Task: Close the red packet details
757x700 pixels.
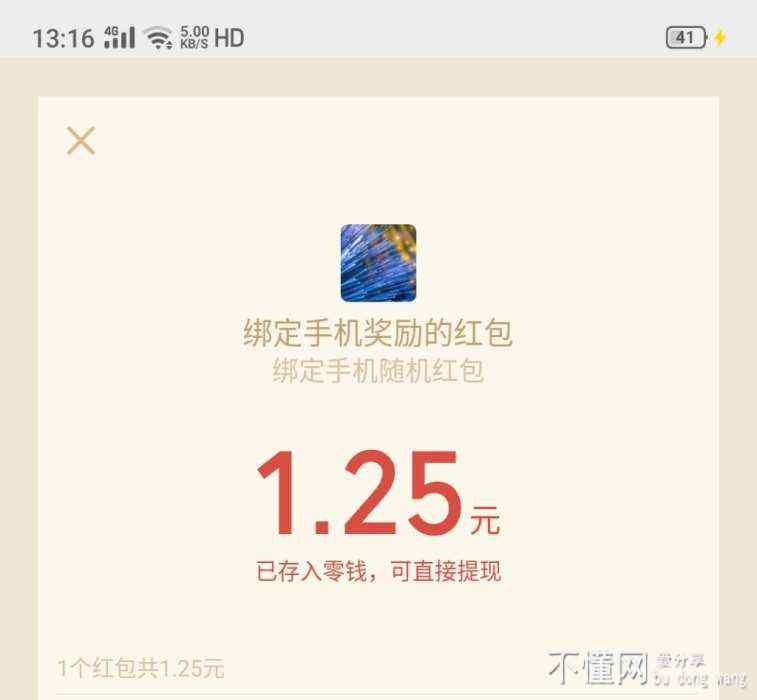Action: coord(81,141)
